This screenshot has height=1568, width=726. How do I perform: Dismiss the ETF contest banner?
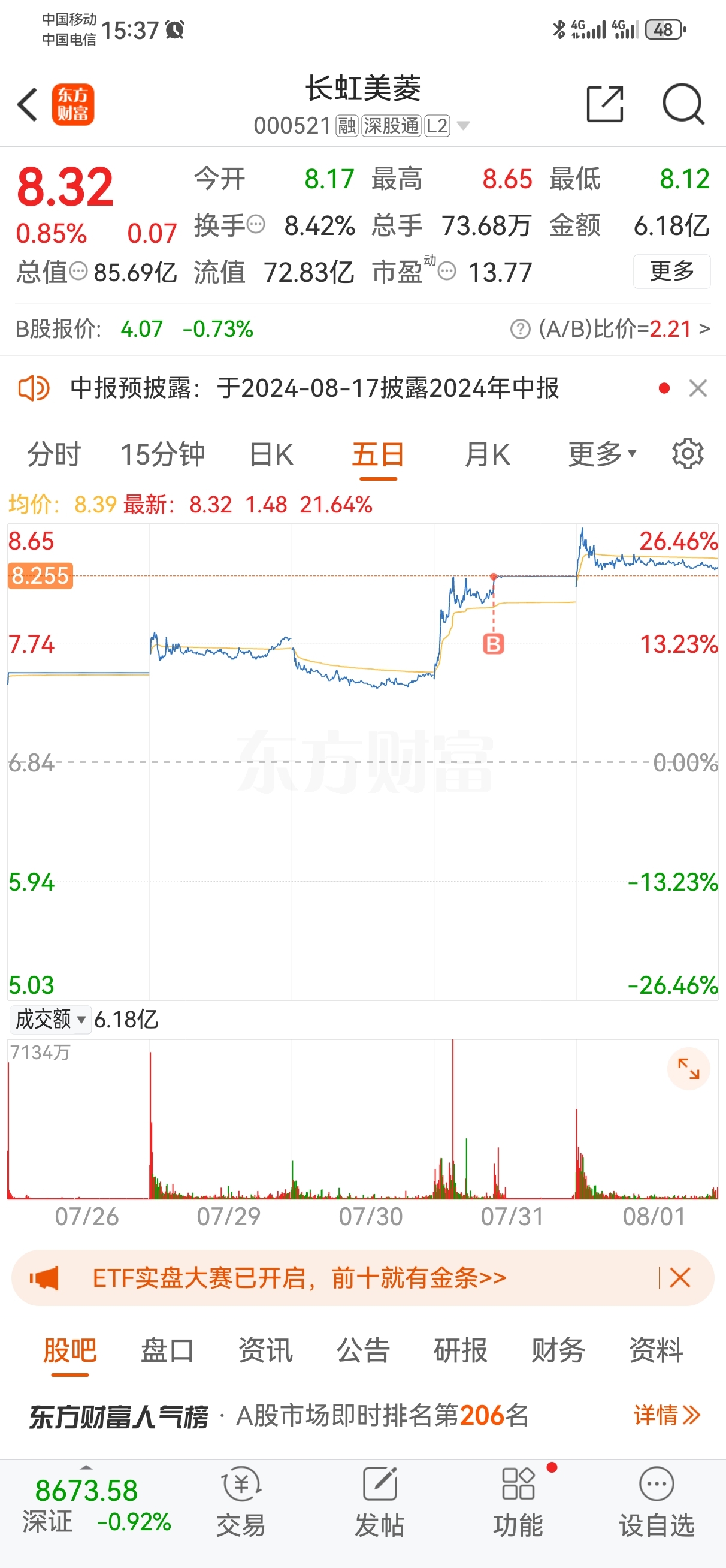pyautogui.click(x=680, y=1278)
